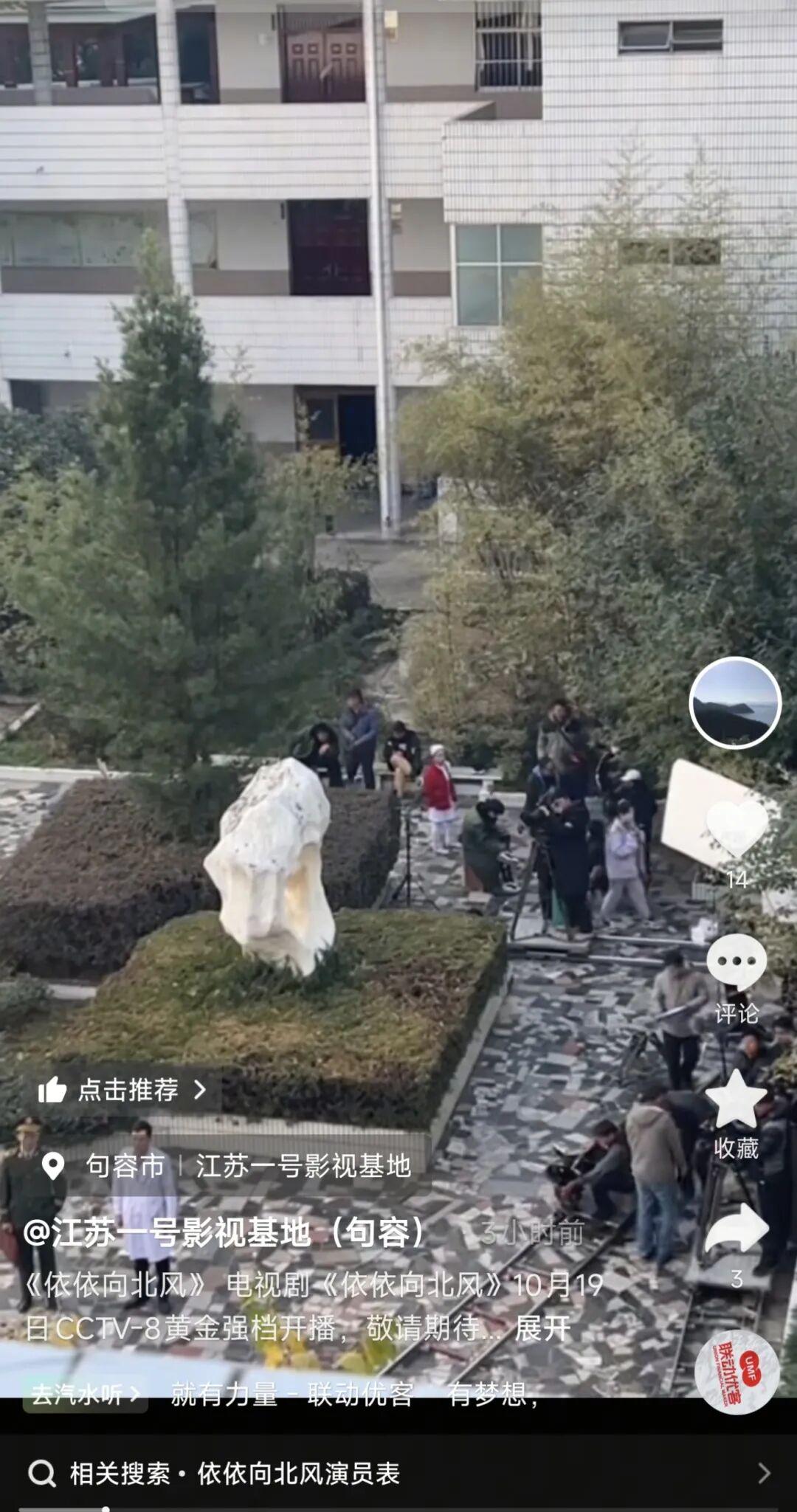Screen dimensions: 797x1512
Task: Like this video with the heart
Action: tap(736, 828)
